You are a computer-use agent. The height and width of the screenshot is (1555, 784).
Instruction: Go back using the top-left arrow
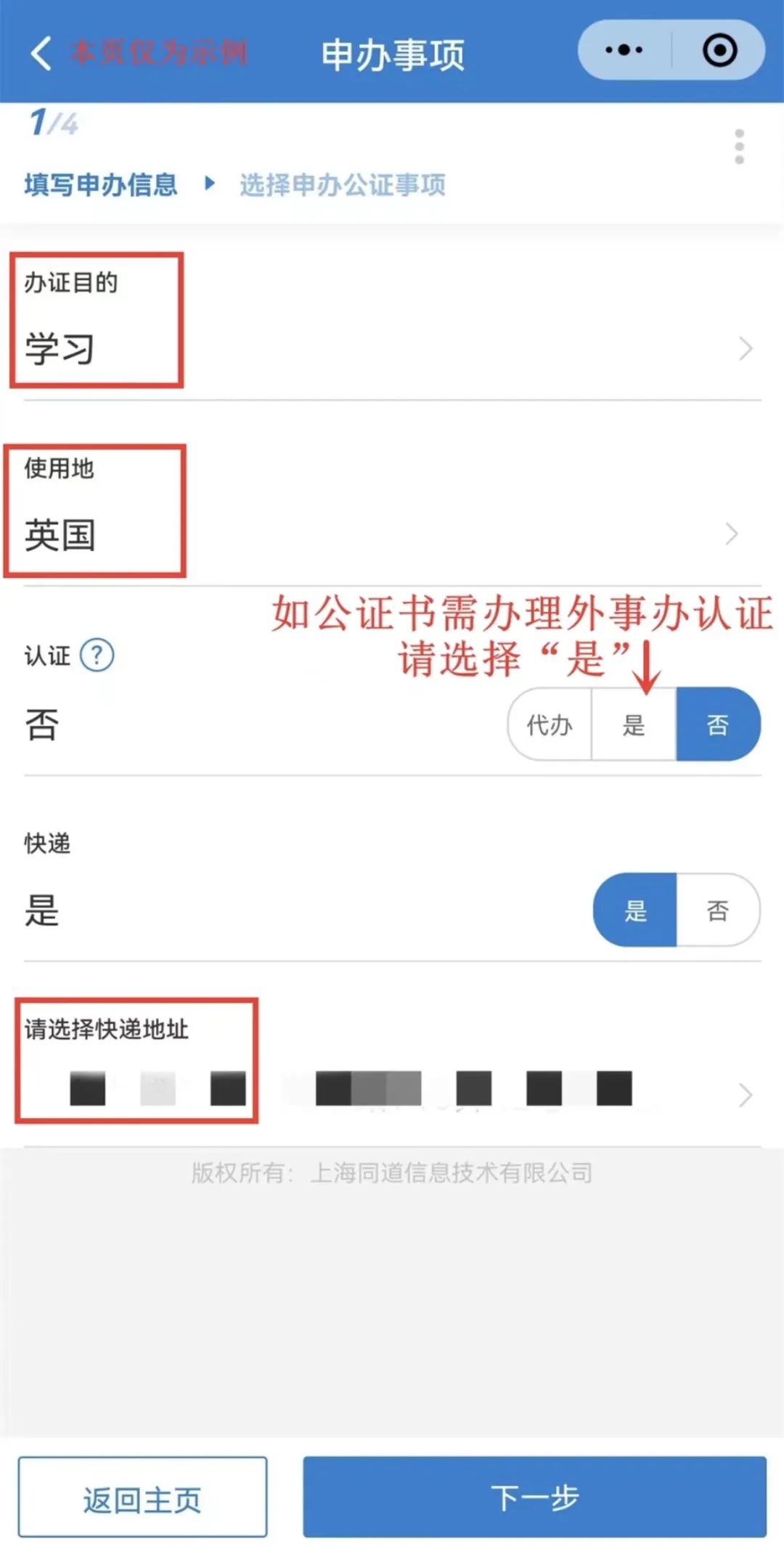41,53
